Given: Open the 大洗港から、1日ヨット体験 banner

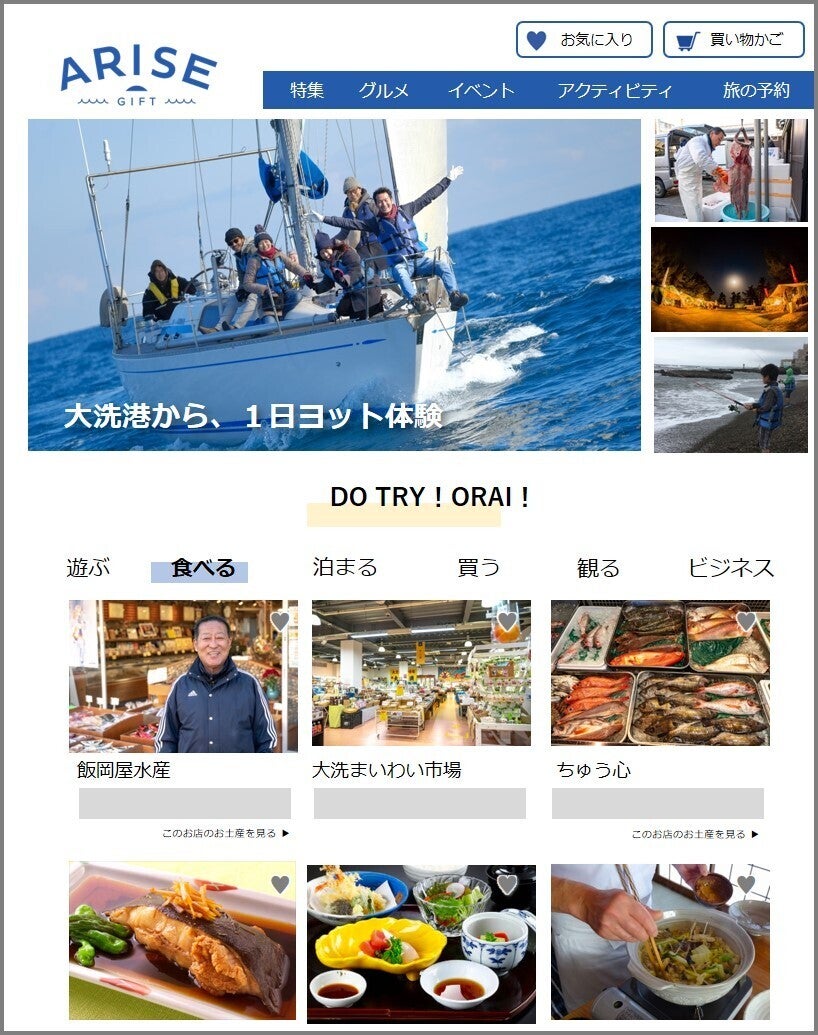Looking at the screenshot, I should click(334, 284).
